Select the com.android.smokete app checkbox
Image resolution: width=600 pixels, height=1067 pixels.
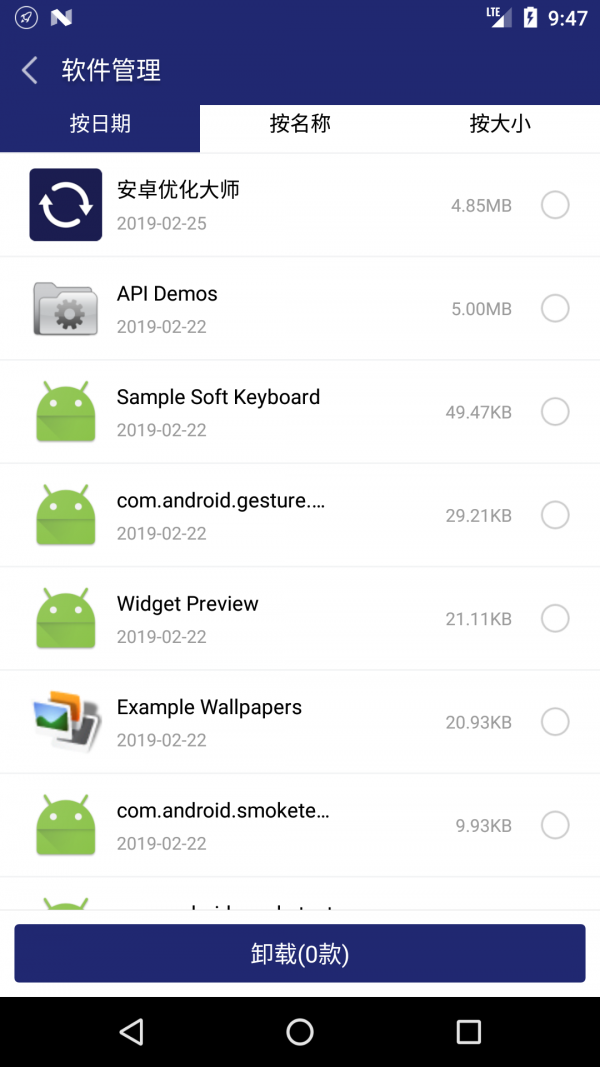tap(555, 825)
